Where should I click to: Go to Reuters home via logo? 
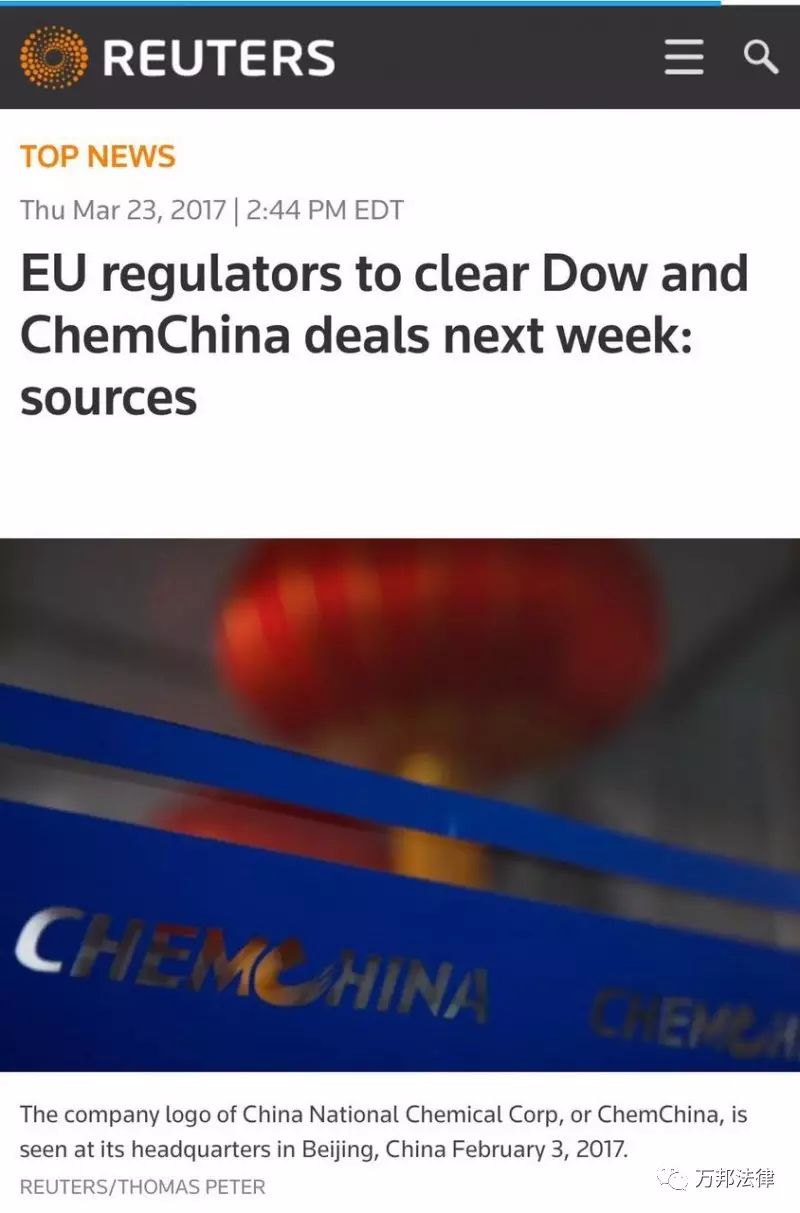click(178, 57)
